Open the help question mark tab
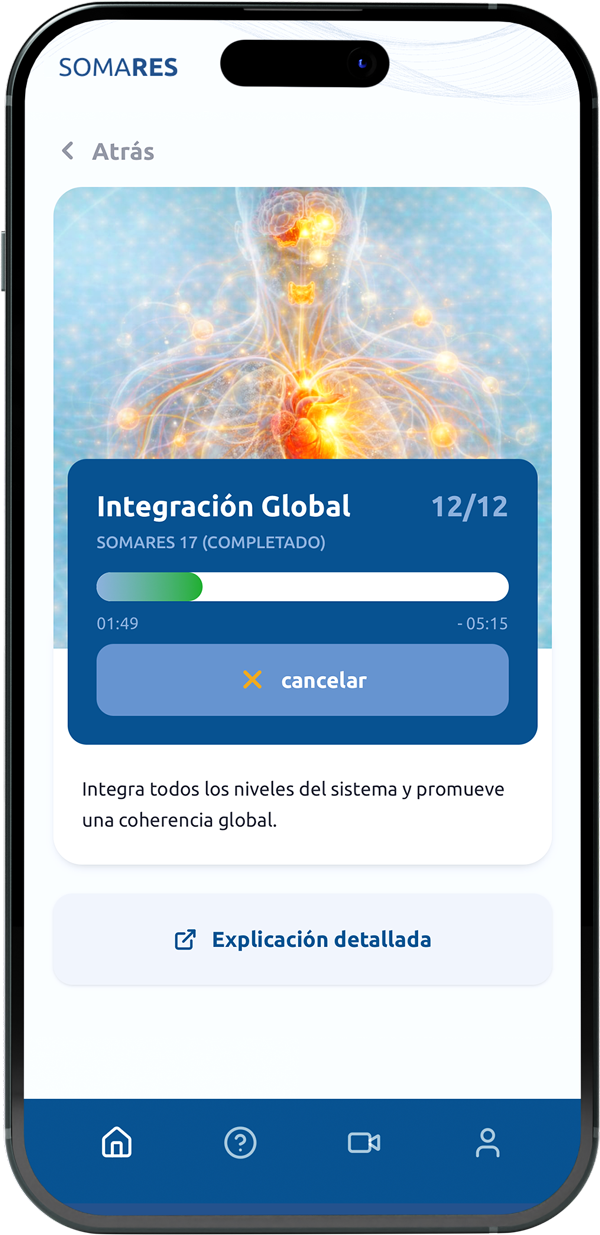The height and width of the screenshot is (1235, 600). click(240, 1142)
